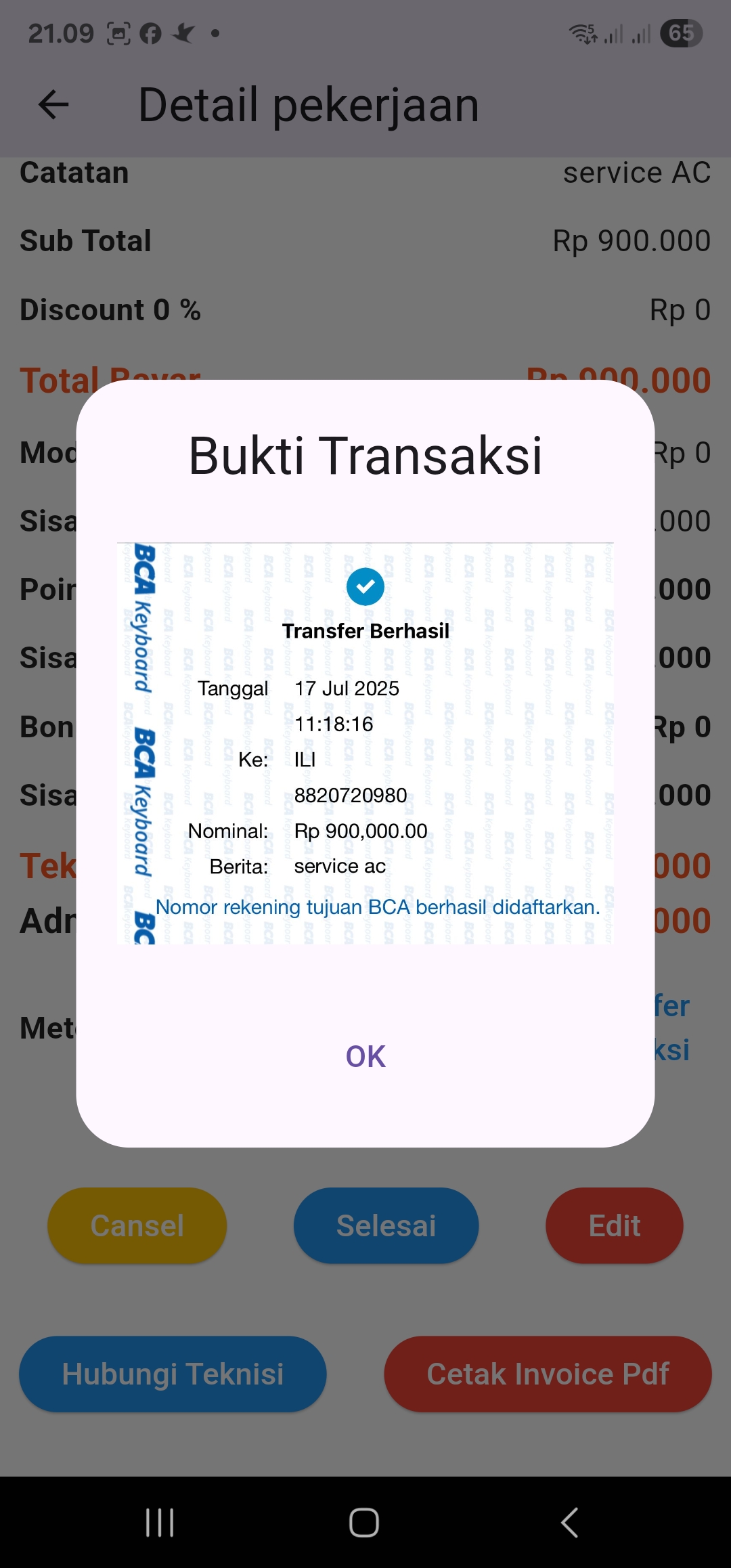The height and width of the screenshot is (1568, 731).
Task: Mark the job as Selesai
Action: 386,1225
